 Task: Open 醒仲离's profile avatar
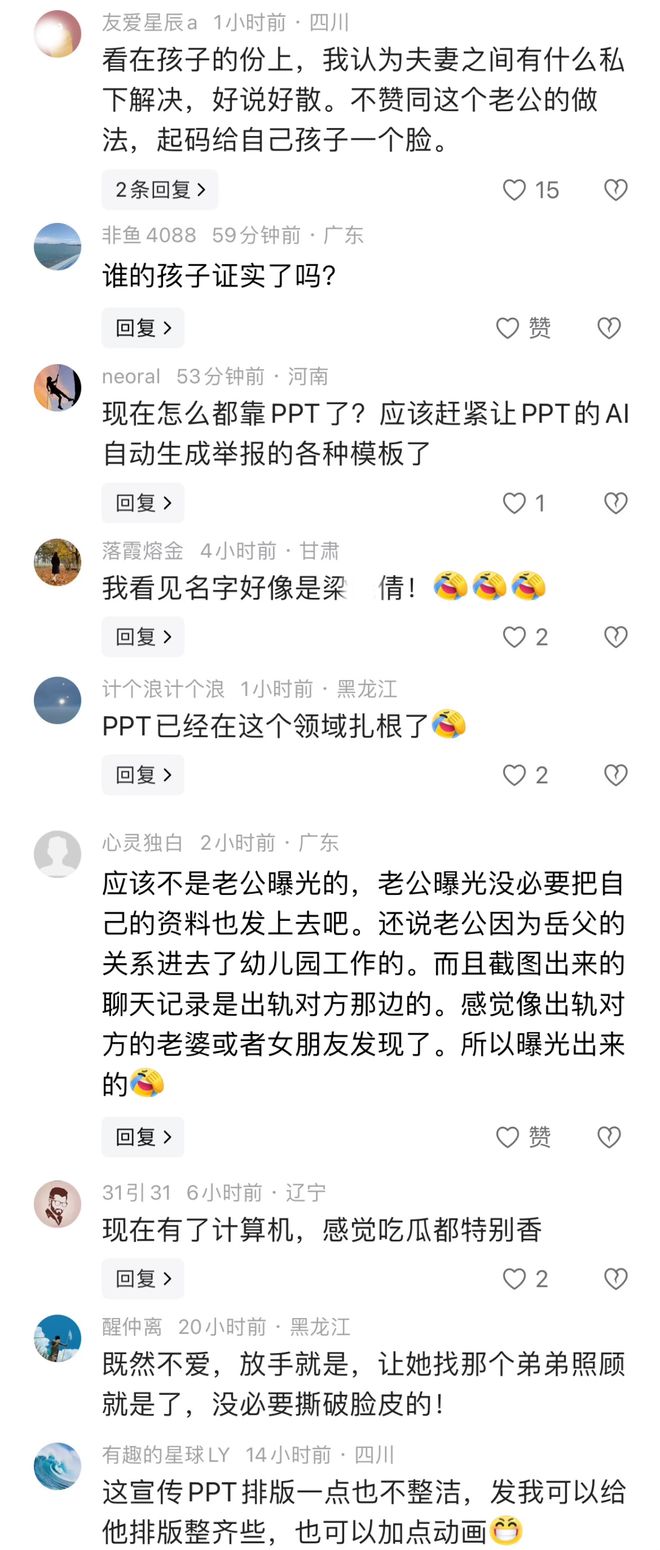coord(58,1338)
